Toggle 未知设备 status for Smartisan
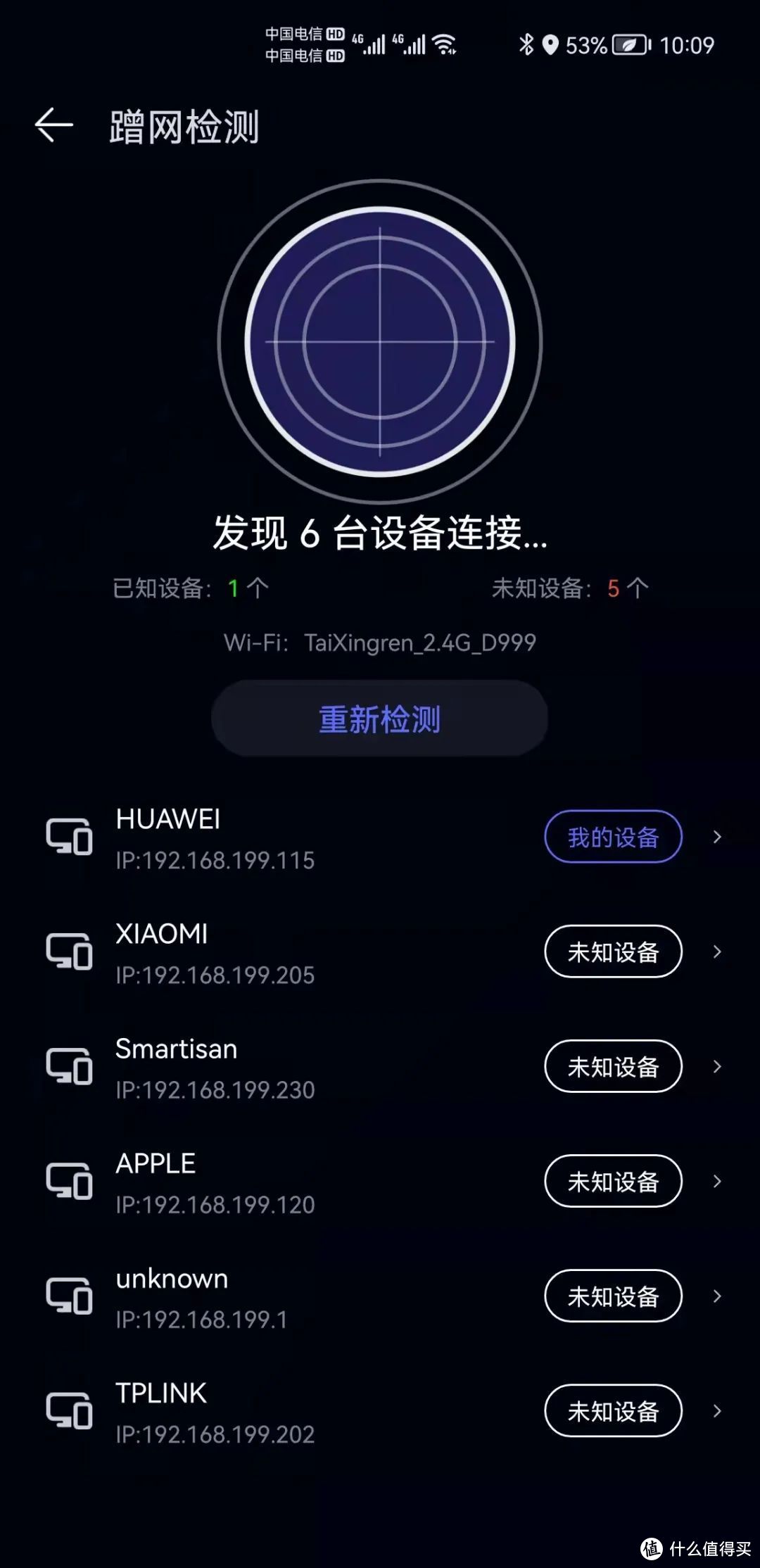 612,1066
